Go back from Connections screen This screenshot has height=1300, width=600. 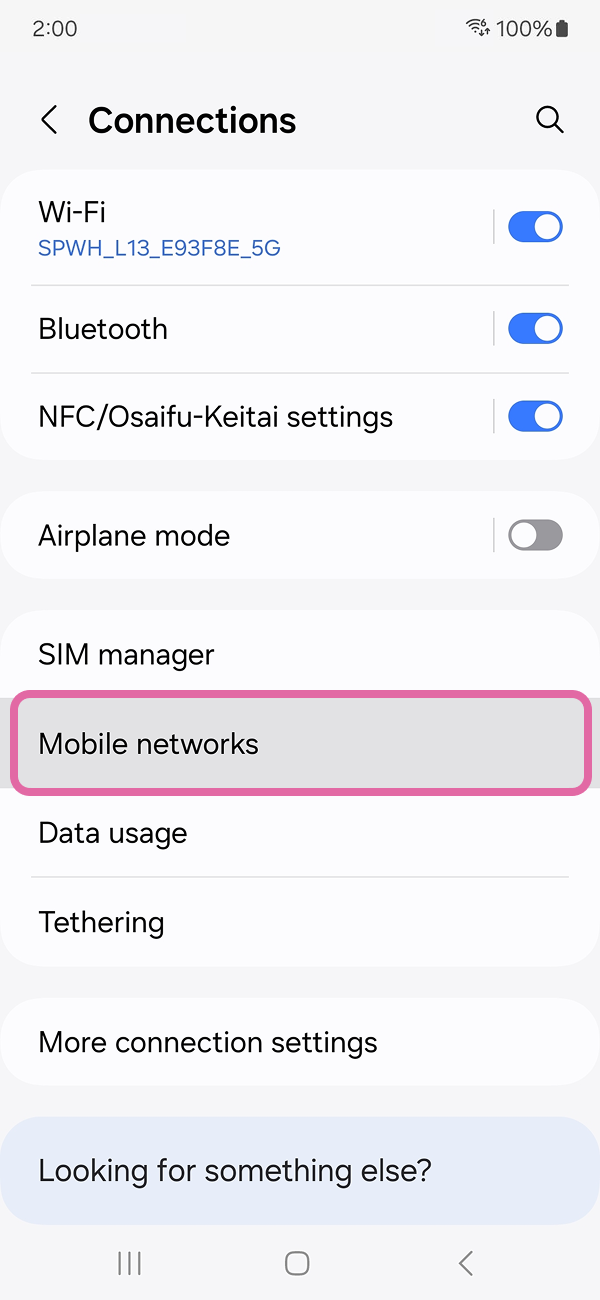pyautogui.click(x=49, y=121)
